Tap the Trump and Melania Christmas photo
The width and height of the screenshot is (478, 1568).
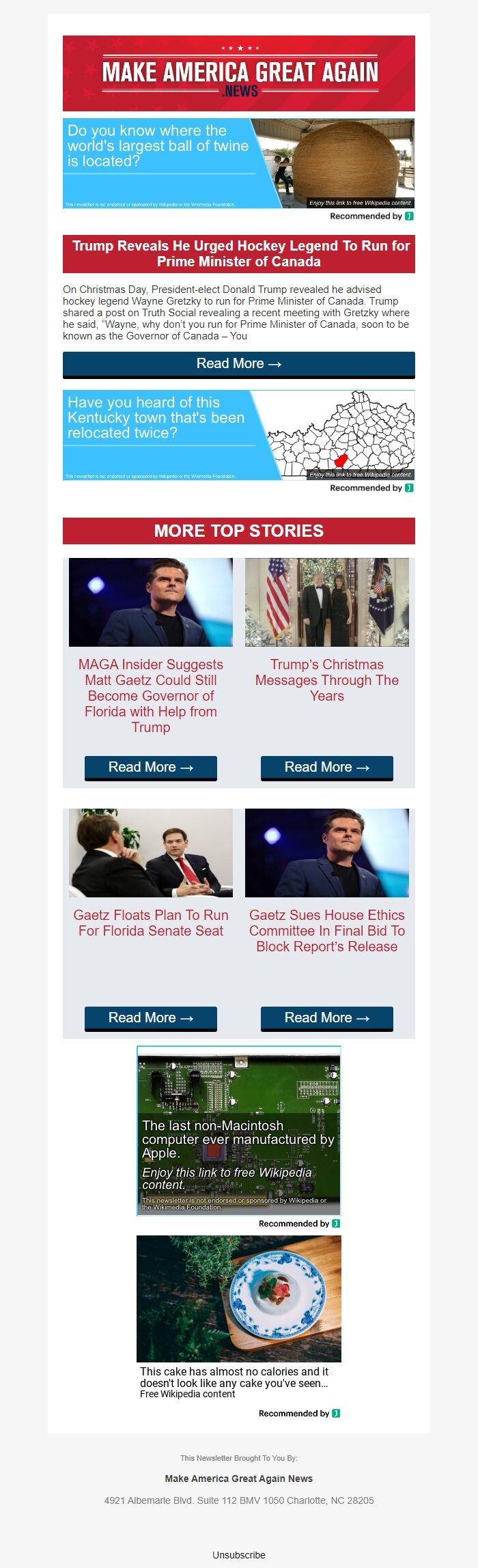(x=326, y=602)
